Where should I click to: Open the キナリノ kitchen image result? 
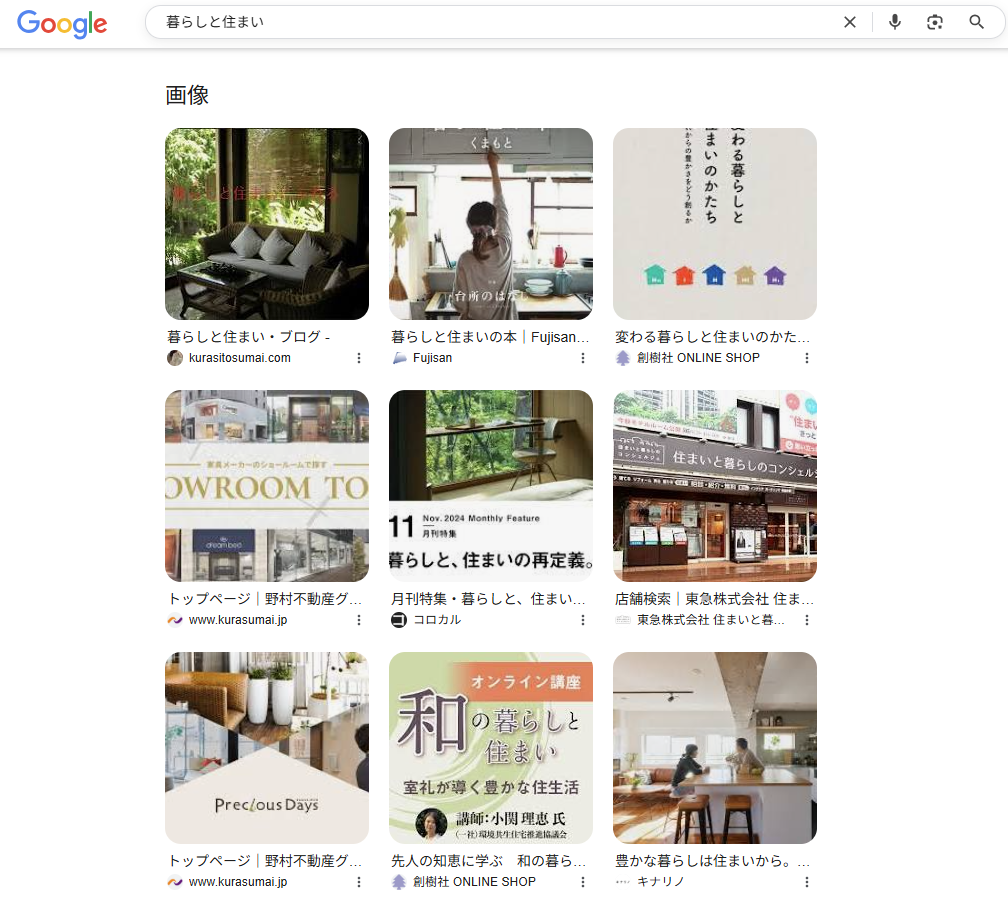[x=714, y=748]
